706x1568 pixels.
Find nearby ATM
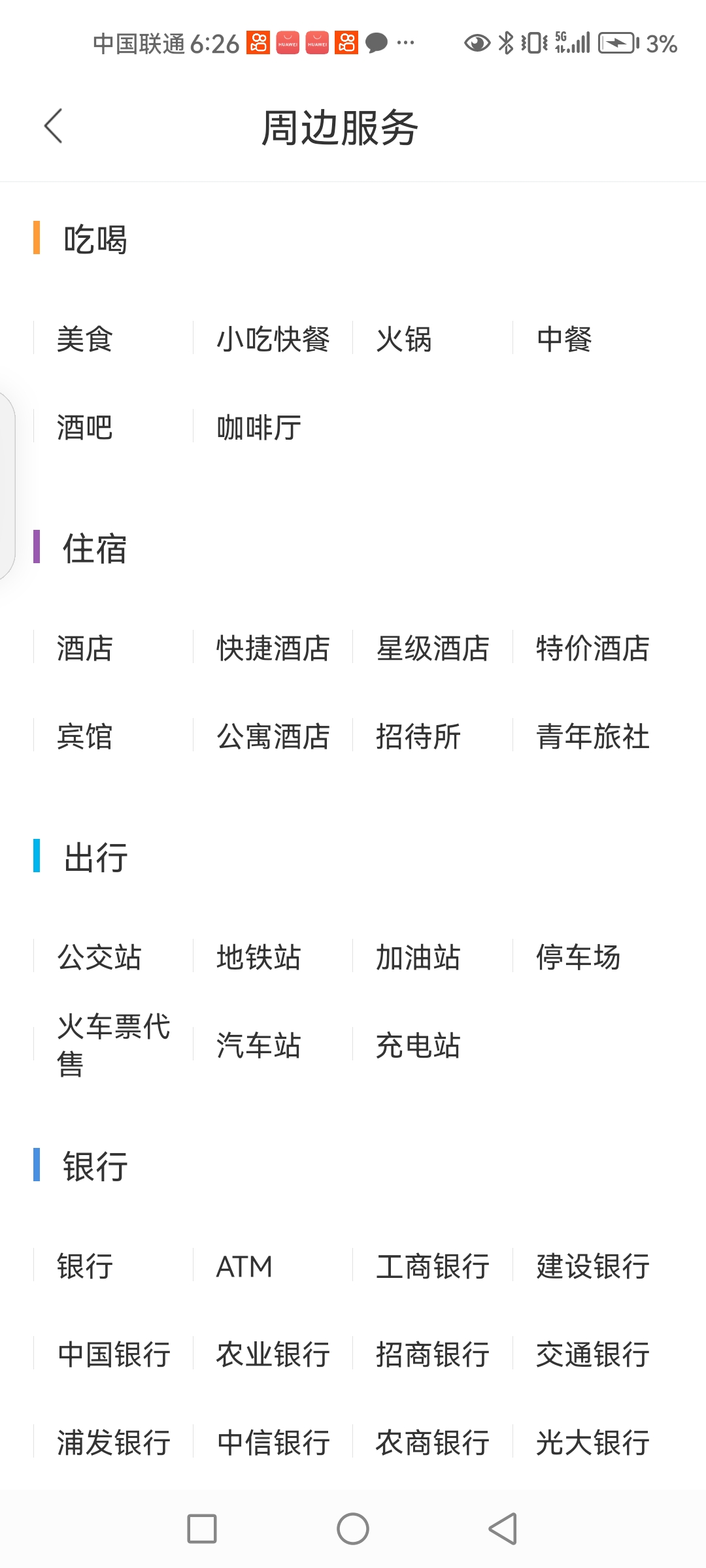click(244, 1266)
